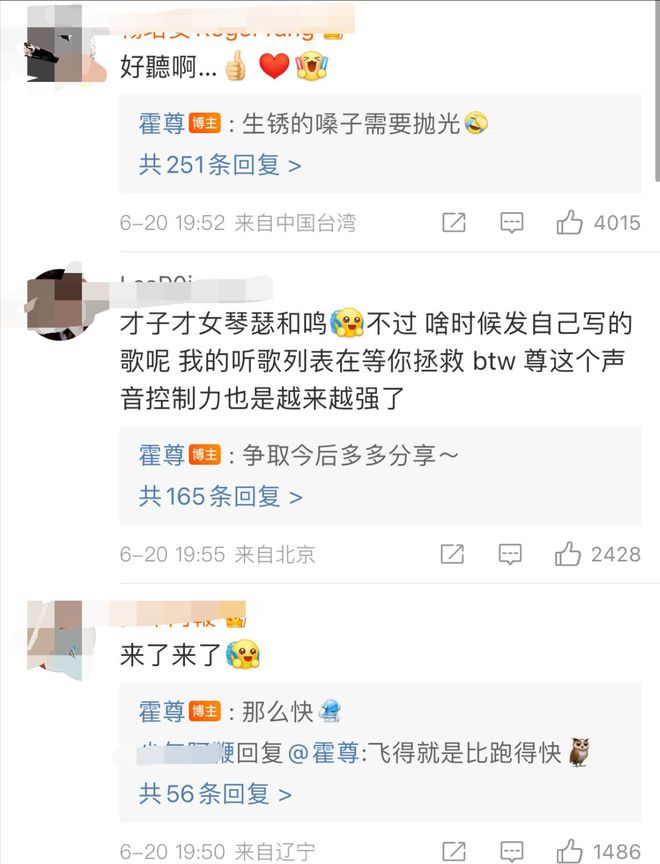
Task: Reply to the 好聽啊 comment
Action: pos(511,223)
